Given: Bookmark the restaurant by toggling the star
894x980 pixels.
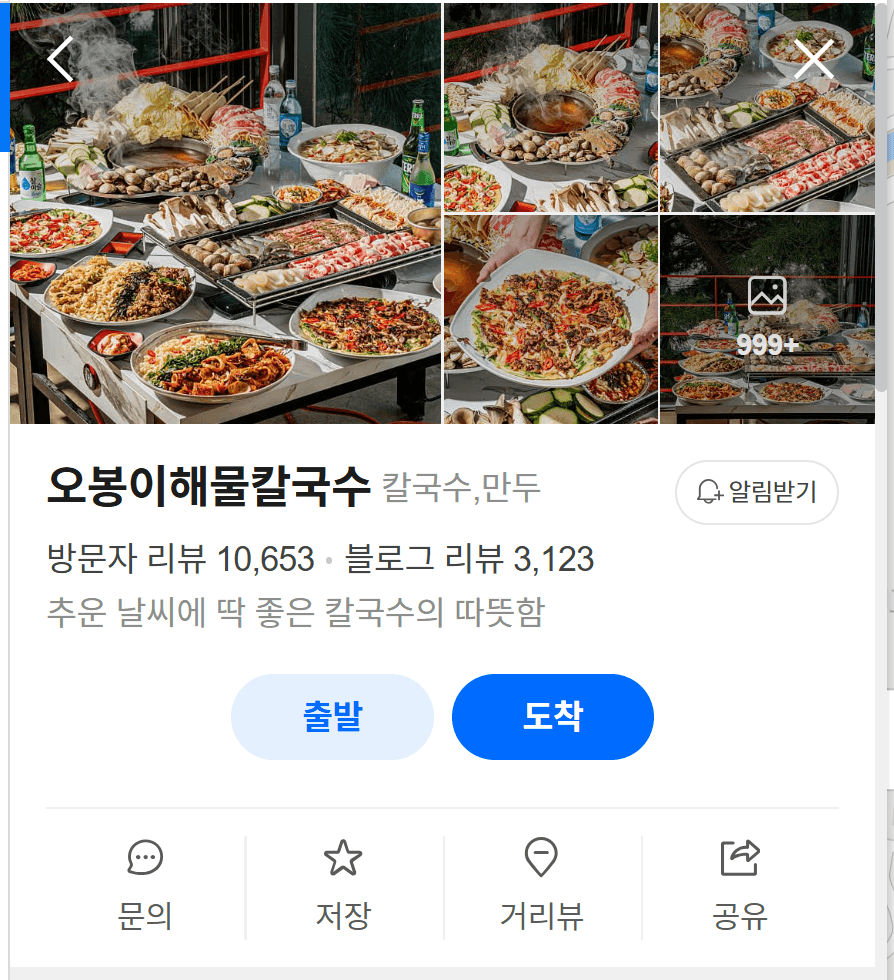Looking at the screenshot, I should tap(345, 858).
